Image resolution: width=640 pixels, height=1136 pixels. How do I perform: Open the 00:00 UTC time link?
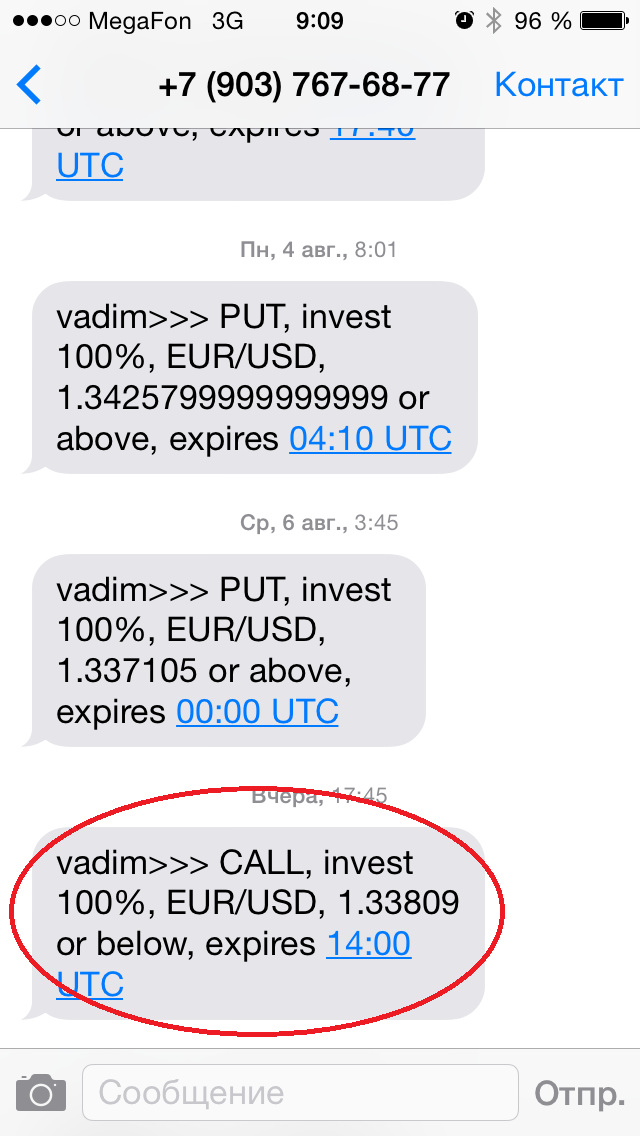click(257, 712)
